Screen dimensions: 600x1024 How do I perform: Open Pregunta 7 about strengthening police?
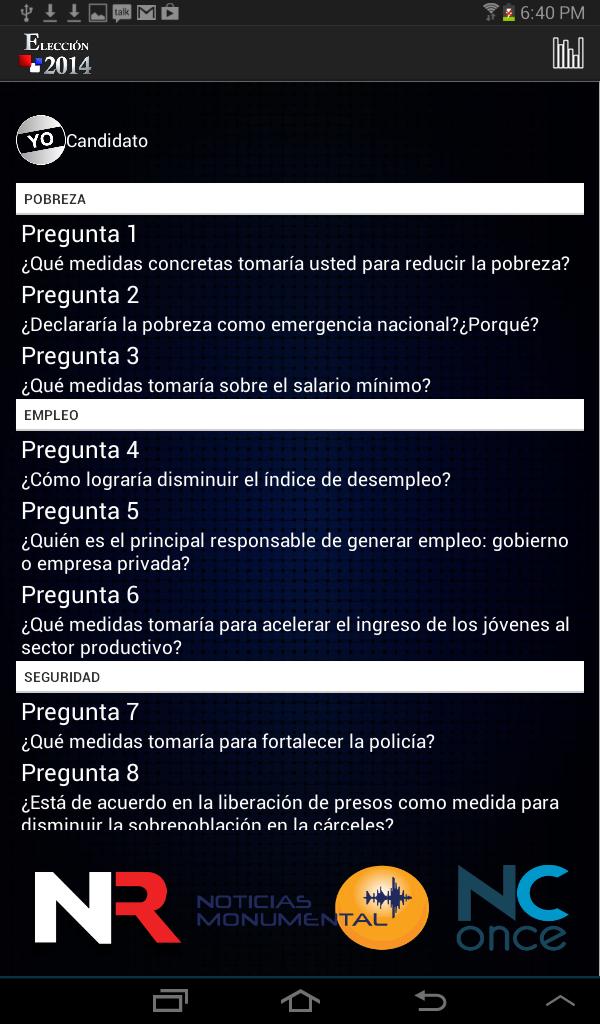pyautogui.click(x=228, y=727)
